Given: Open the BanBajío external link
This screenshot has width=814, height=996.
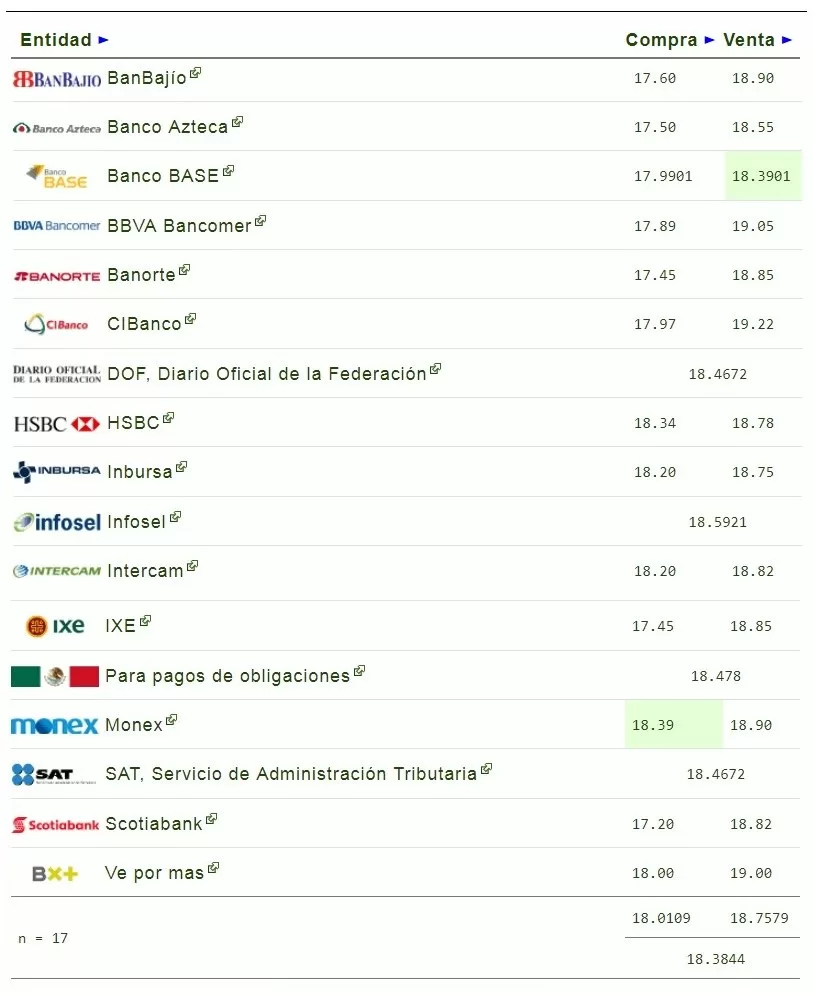Looking at the screenshot, I should click(x=154, y=77).
